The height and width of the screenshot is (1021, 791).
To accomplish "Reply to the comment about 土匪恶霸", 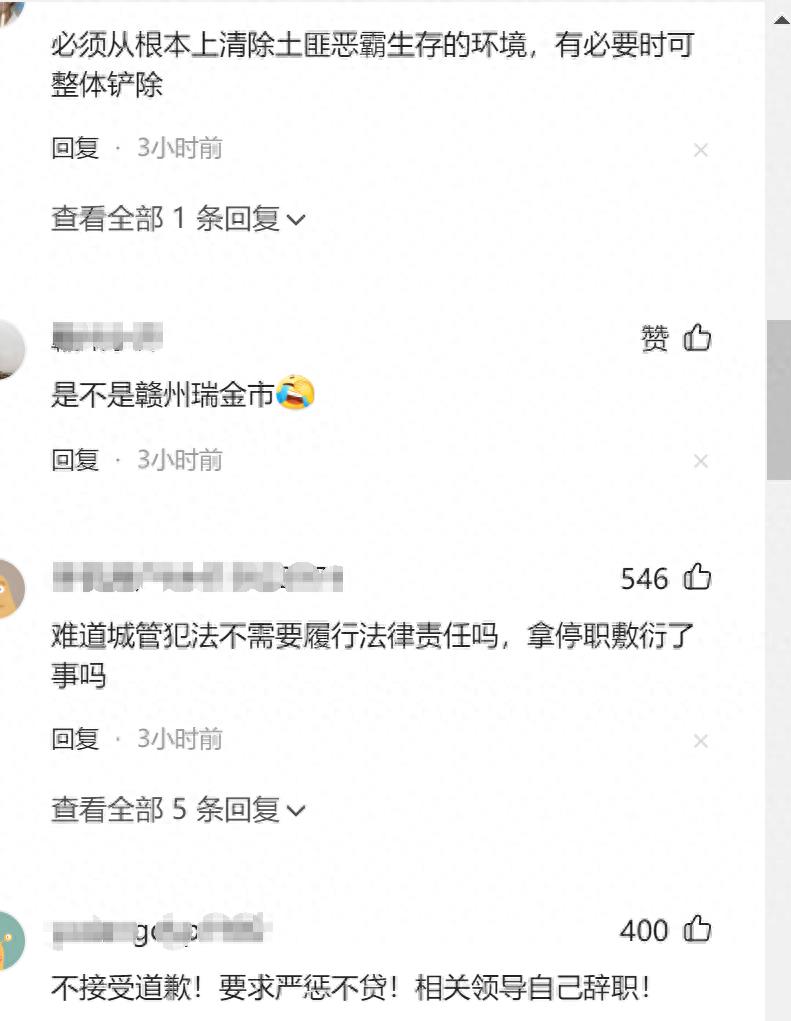I will [75, 148].
